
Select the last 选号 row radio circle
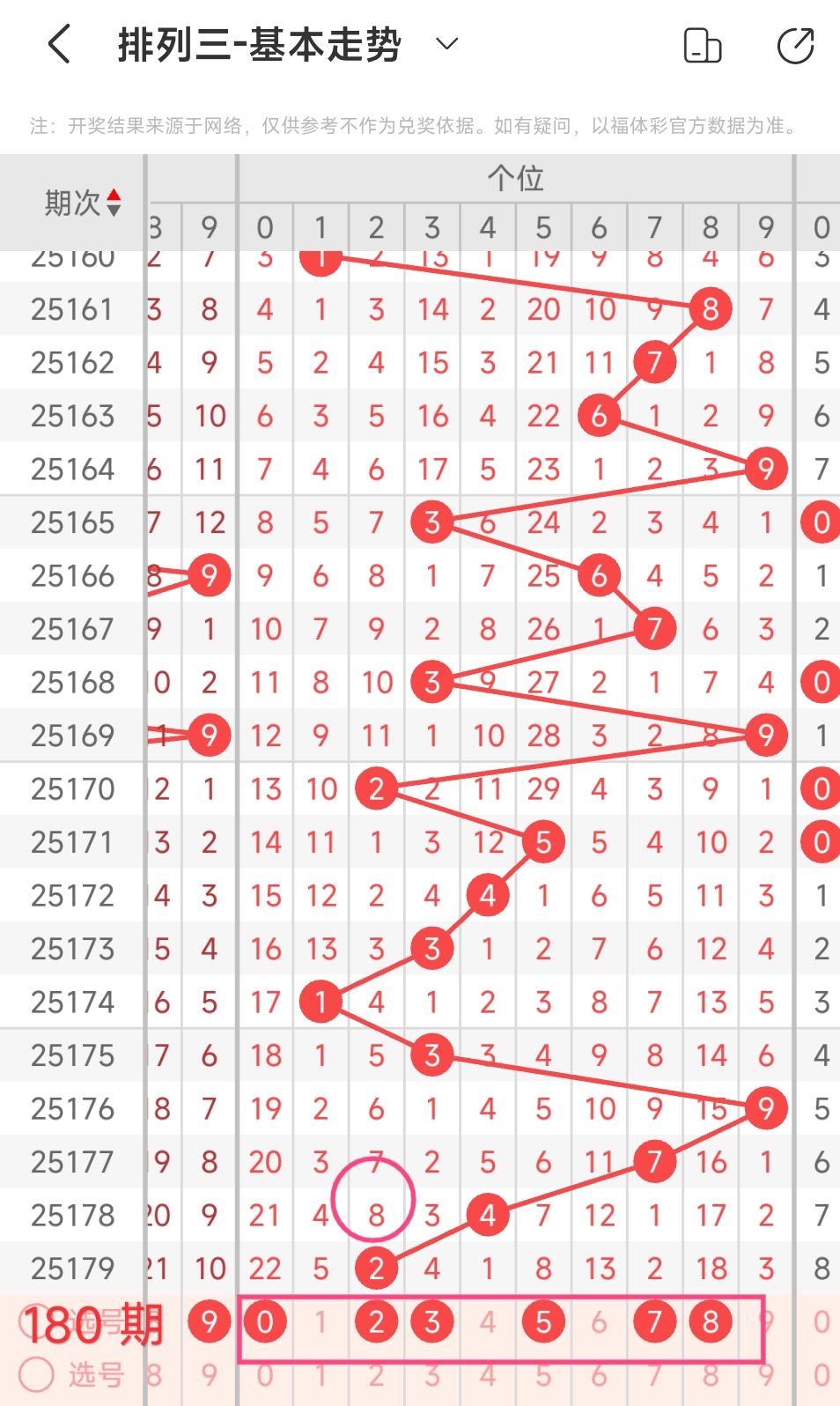point(36,1374)
